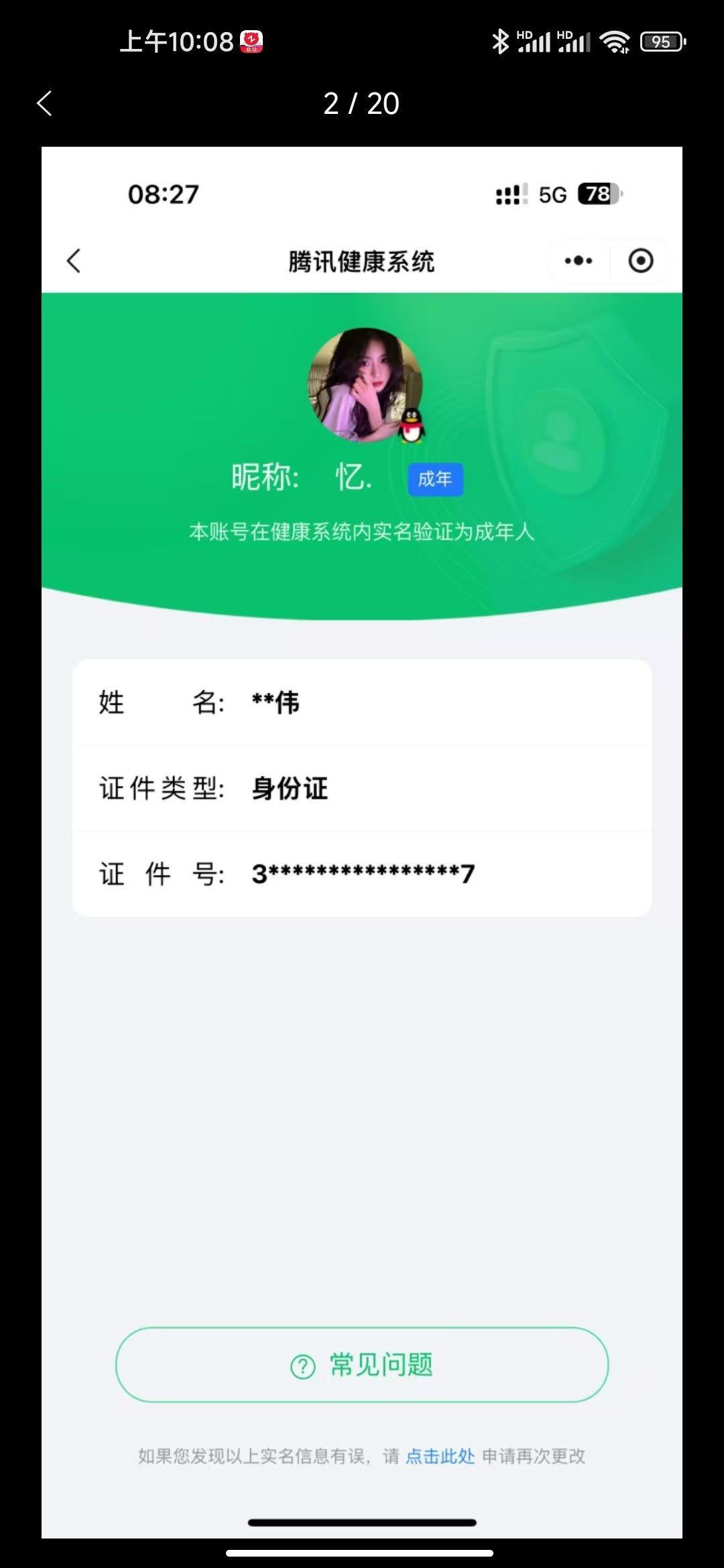Click the 点击此处 link to request changes
Image resolution: width=724 pixels, height=1568 pixels.
439,1455
